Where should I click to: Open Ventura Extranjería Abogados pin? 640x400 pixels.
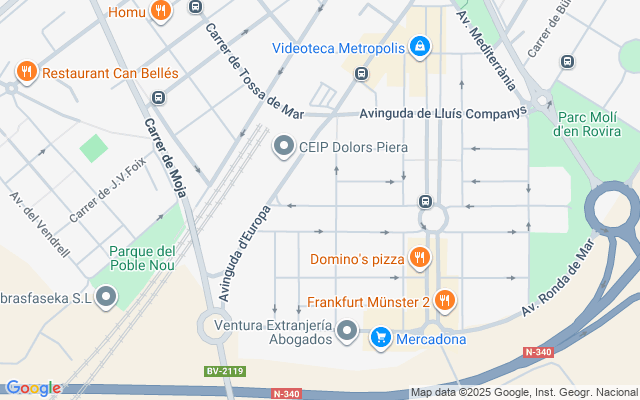tap(347, 330)
